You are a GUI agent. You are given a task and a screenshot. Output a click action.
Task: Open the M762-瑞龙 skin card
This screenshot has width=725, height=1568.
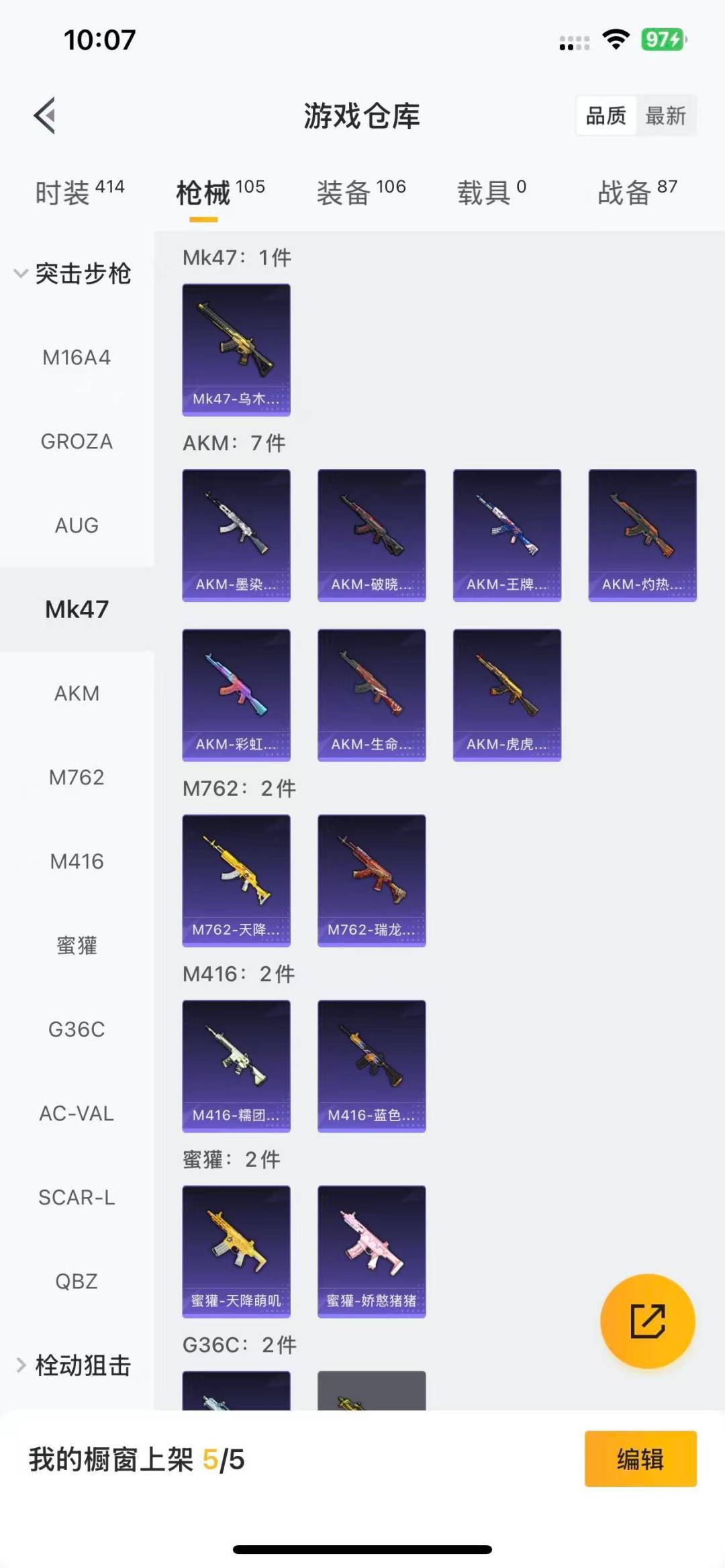point(371,880)
